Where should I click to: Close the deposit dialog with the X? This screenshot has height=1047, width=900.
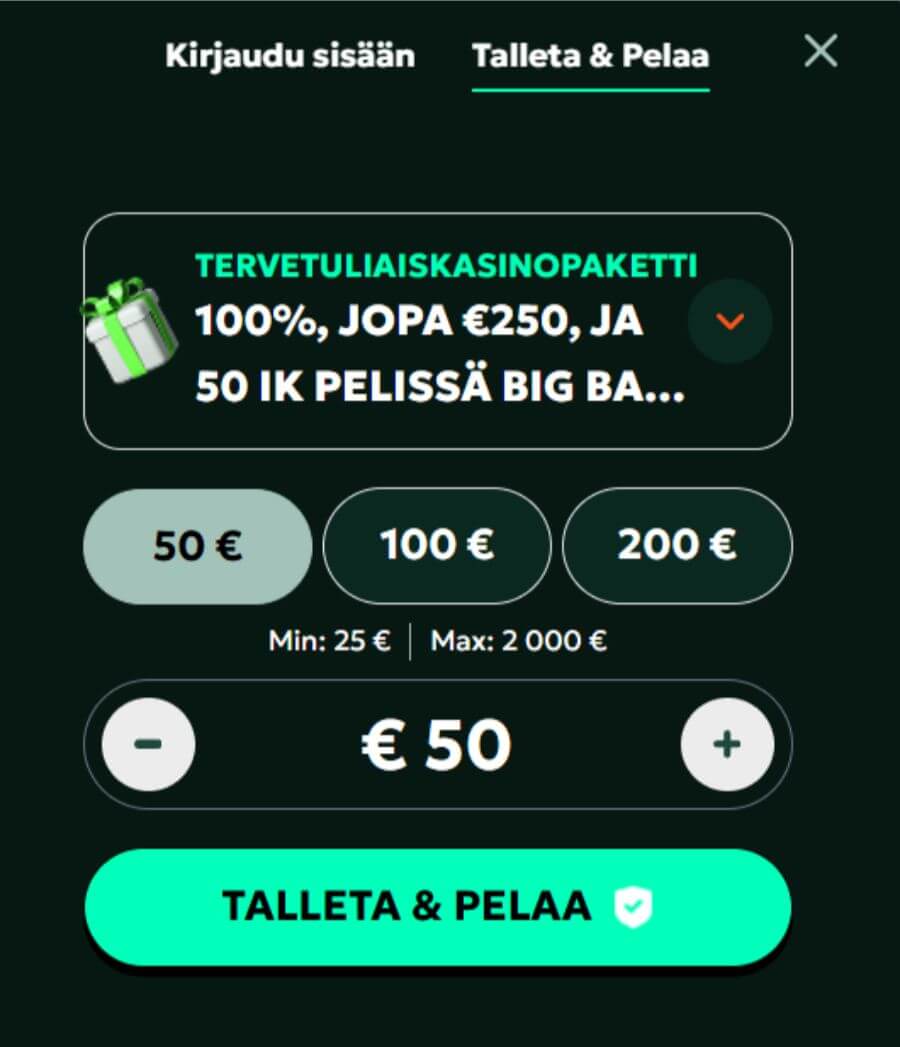click(821, 51)
